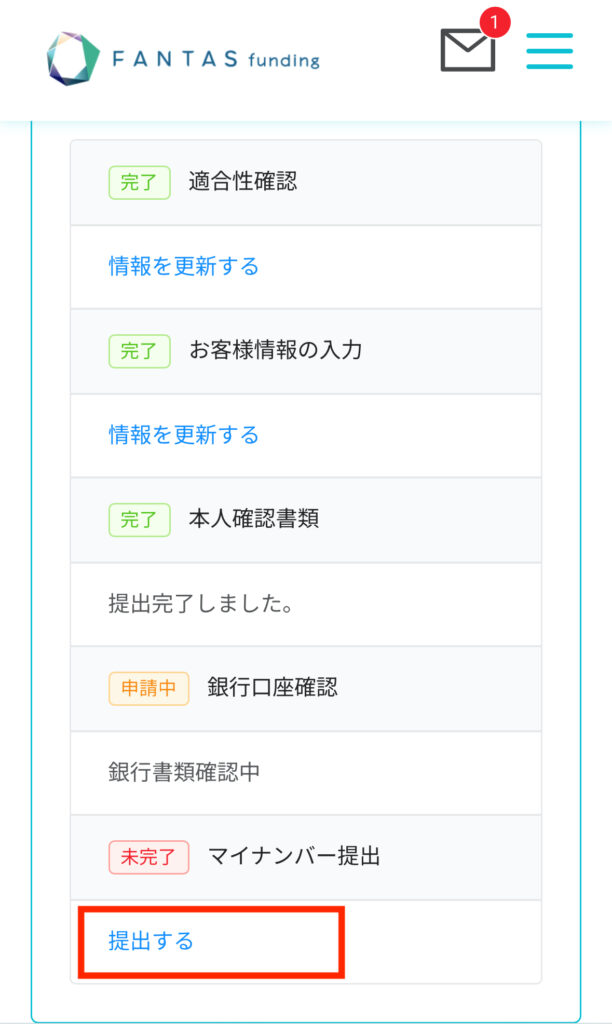This screenshot has height=1024, width=612.
Task: Tap 提出する for マイナンバー提出
Action: tap(151, 941)
